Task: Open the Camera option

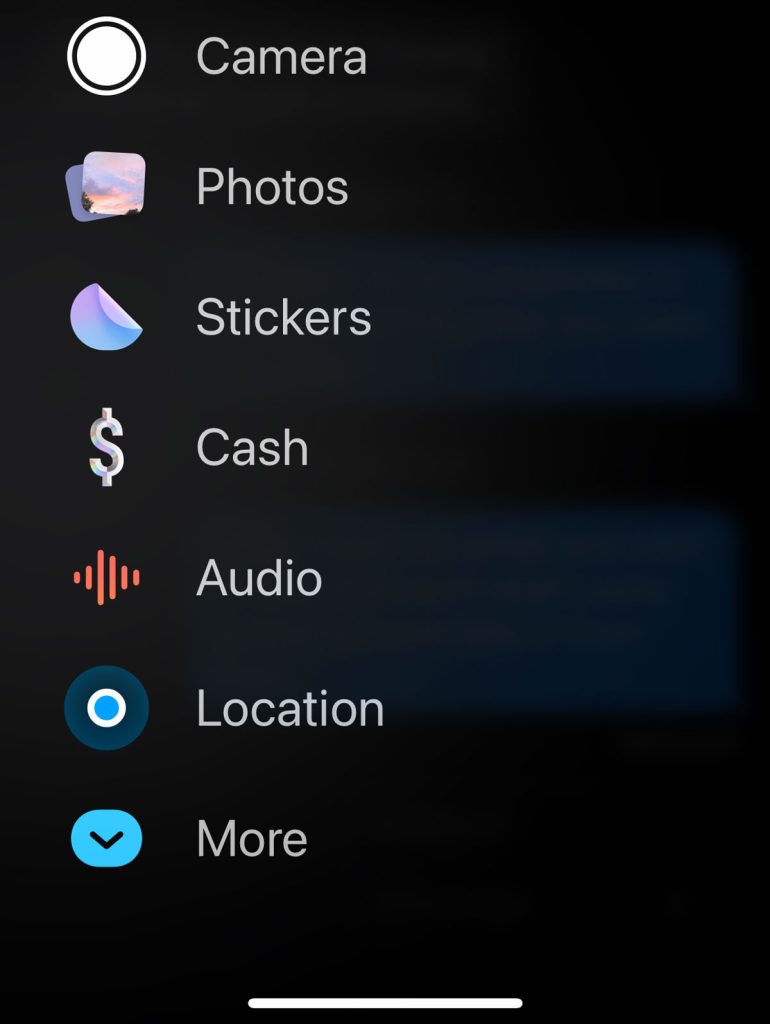Action: point(280,57)
